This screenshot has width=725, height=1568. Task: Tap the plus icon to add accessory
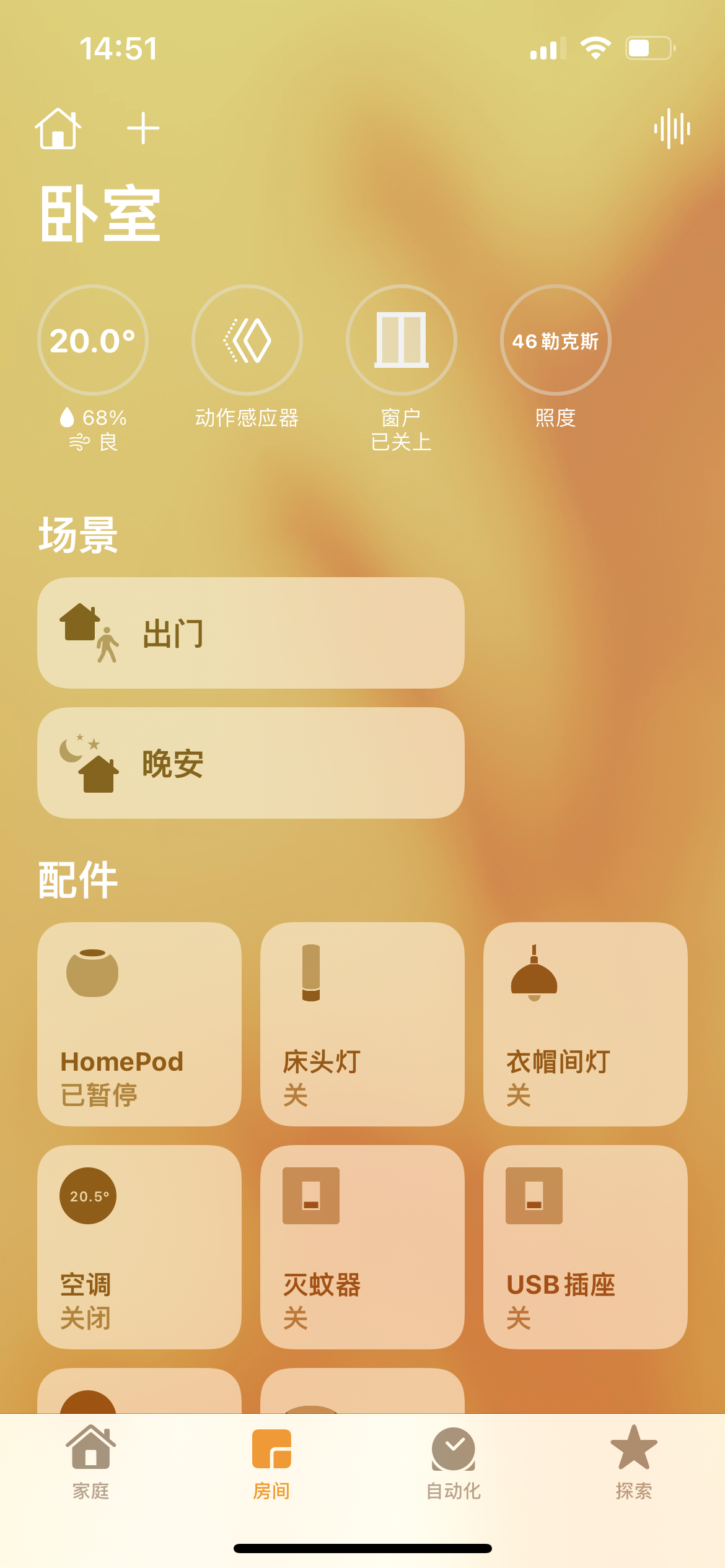143,128
